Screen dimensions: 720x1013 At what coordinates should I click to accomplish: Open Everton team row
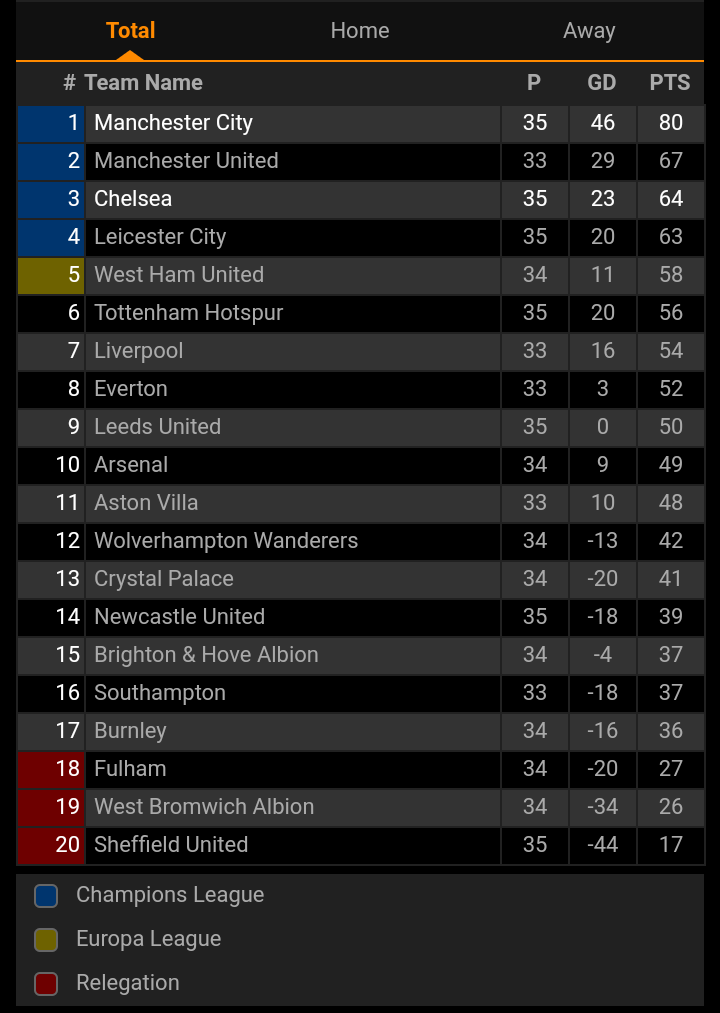coord(131,389)
